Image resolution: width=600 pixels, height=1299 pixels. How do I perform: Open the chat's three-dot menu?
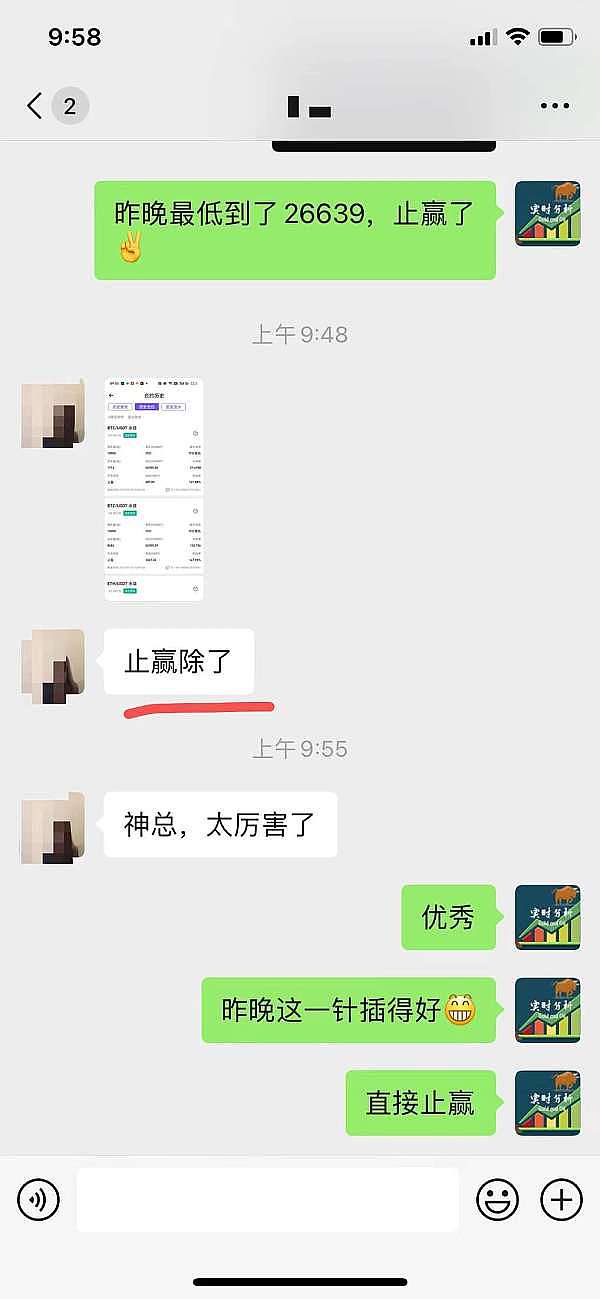point(554,106)
